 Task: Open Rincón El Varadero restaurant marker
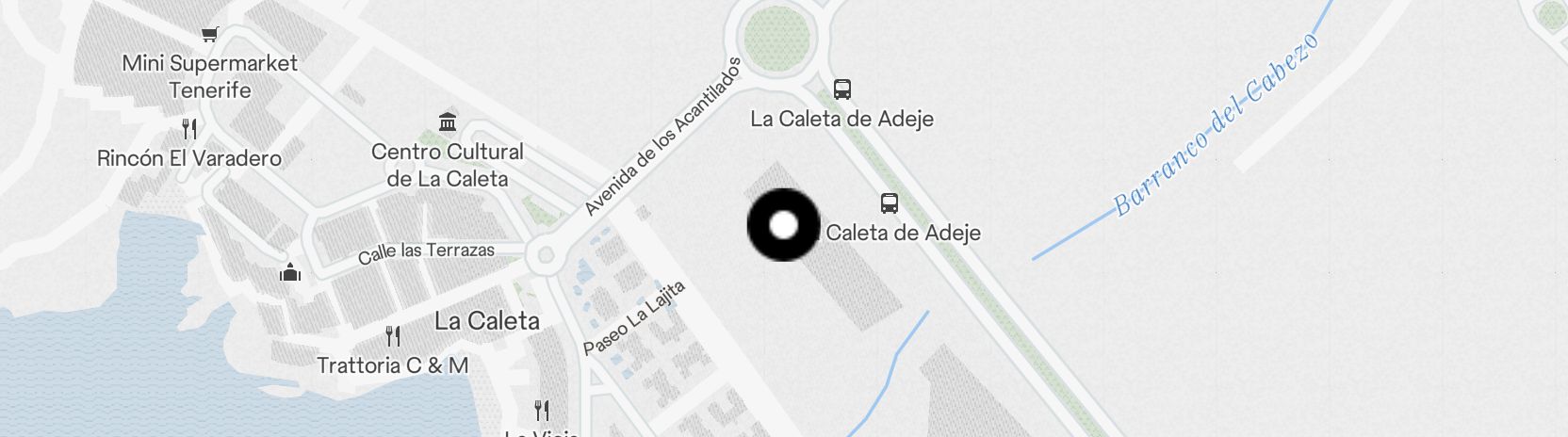tap(189, 129)
